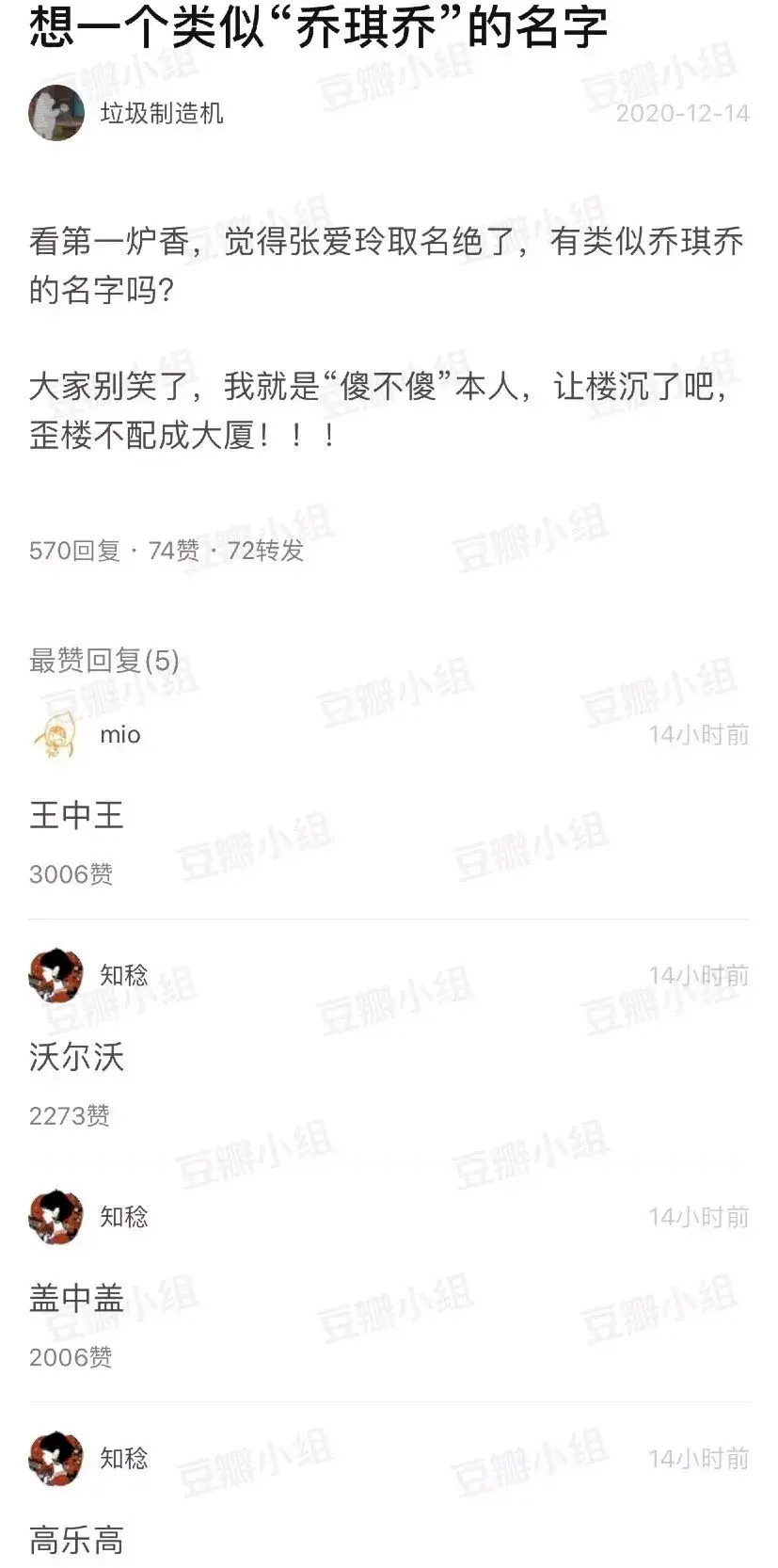
Task: View profile of username 垃圾制造机
Action: tap(161, 114)
